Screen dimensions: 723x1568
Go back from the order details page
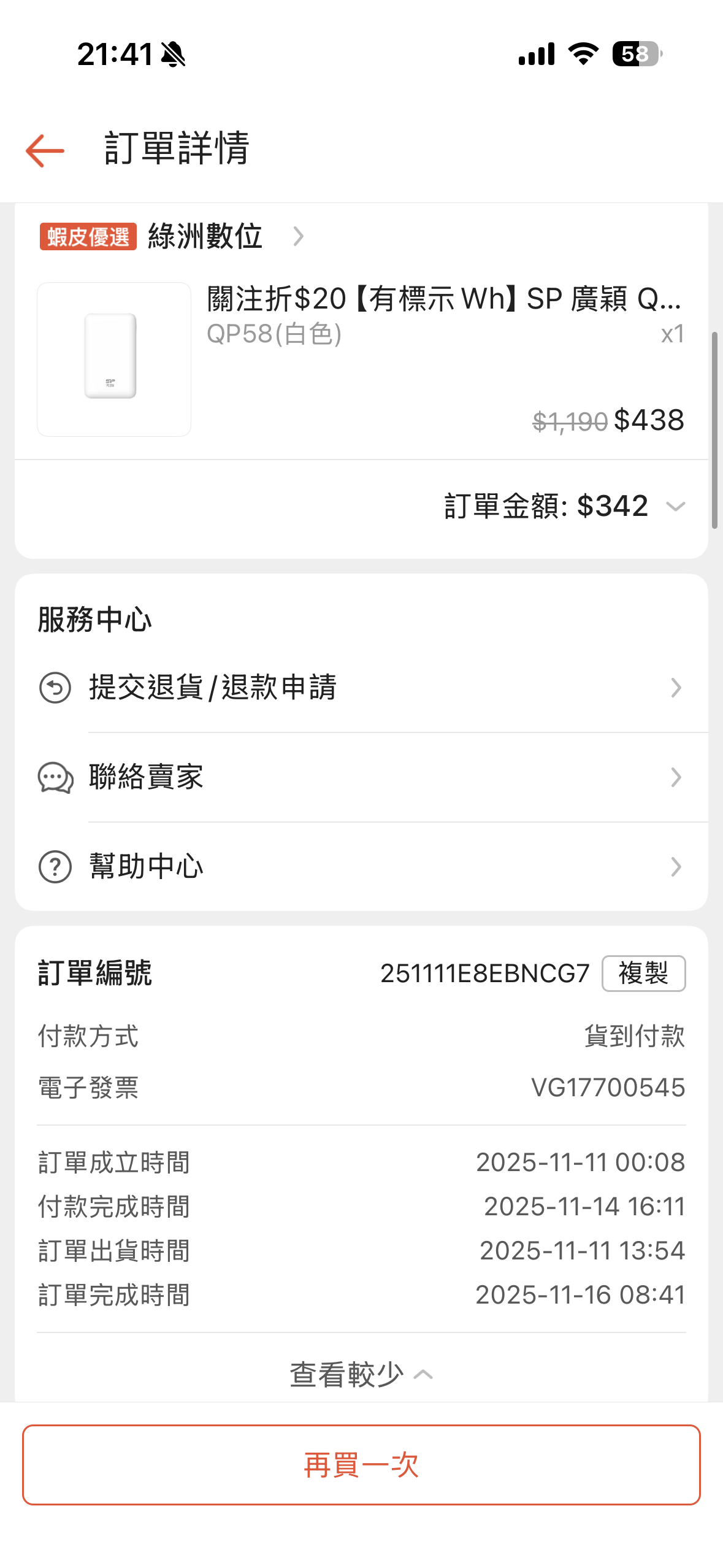(x=45, y=150)
